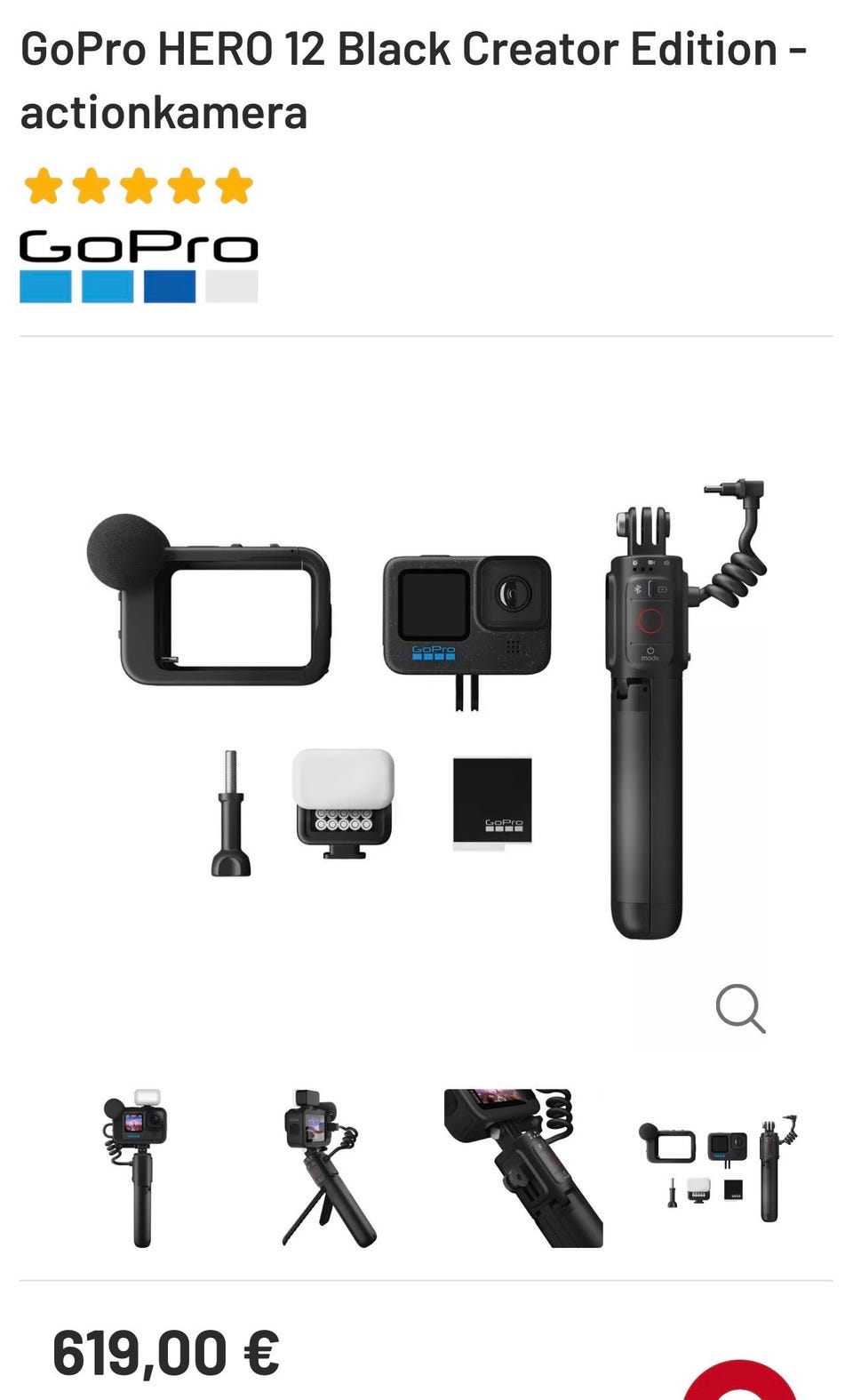Select the thumbnail showing all kit contents
853x1400 pixels.
point(718,1167)
